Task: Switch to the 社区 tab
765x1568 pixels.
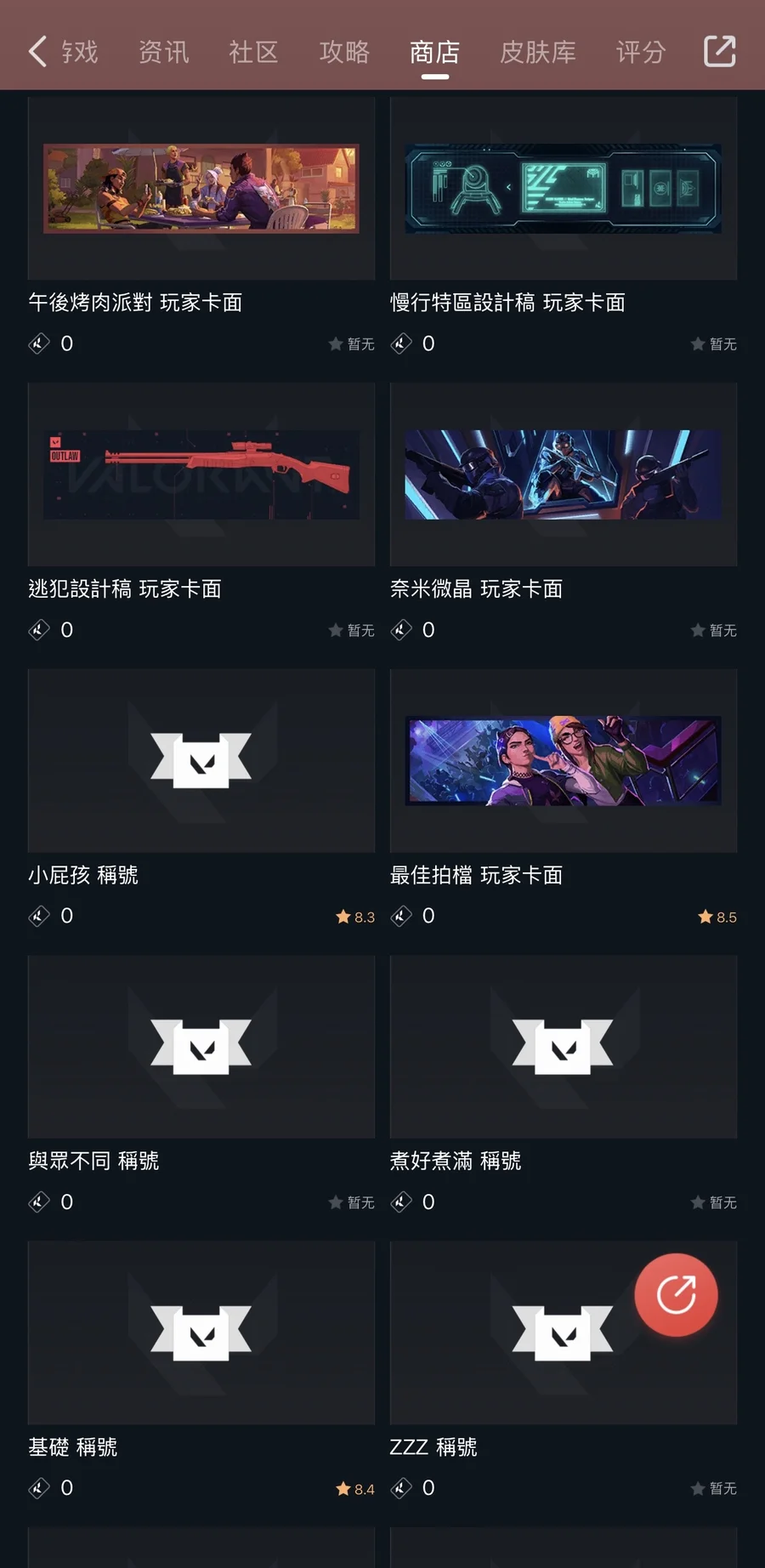Action: point(253,52)
